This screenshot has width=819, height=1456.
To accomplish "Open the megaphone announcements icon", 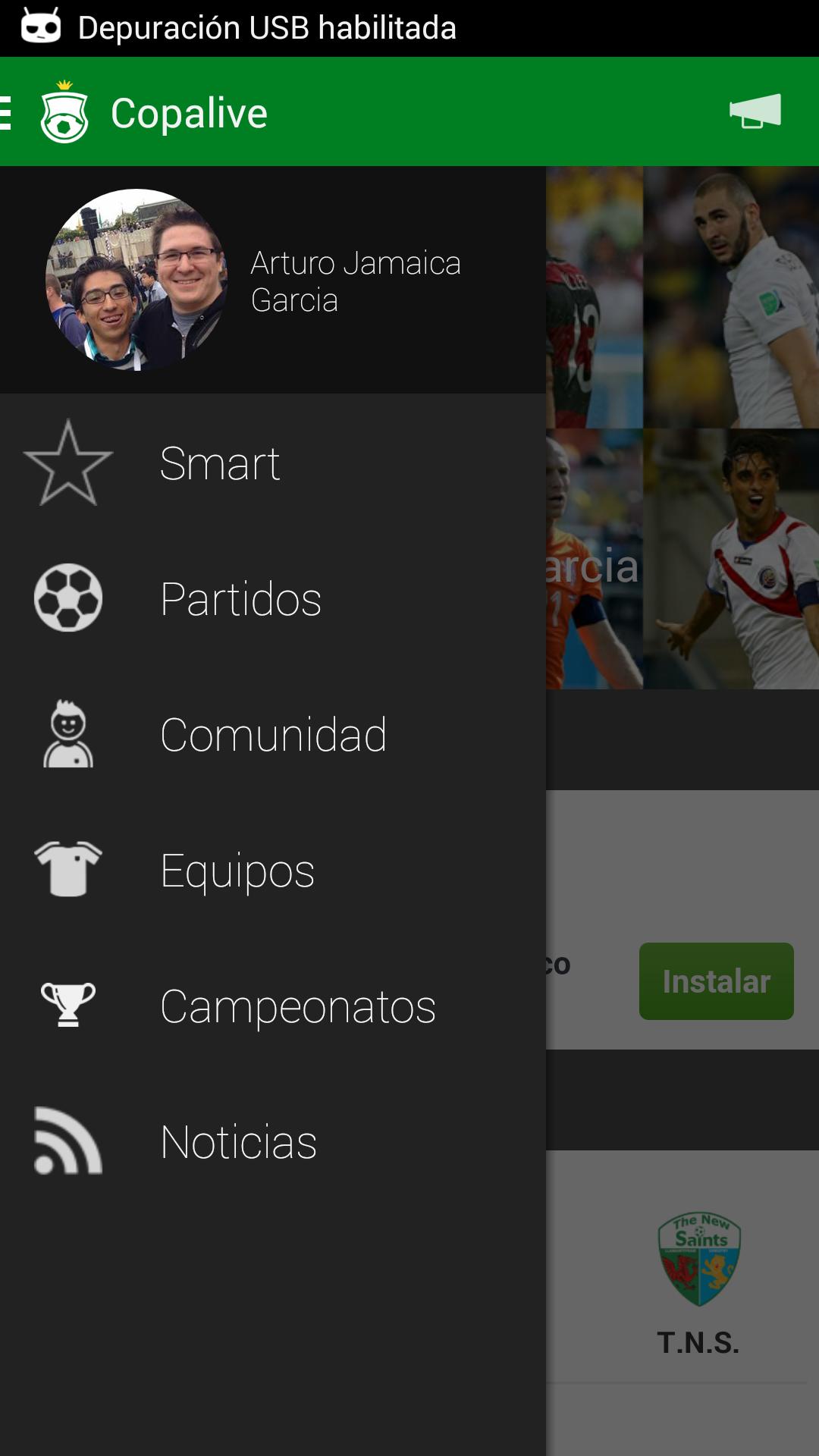I will (755, 112).
